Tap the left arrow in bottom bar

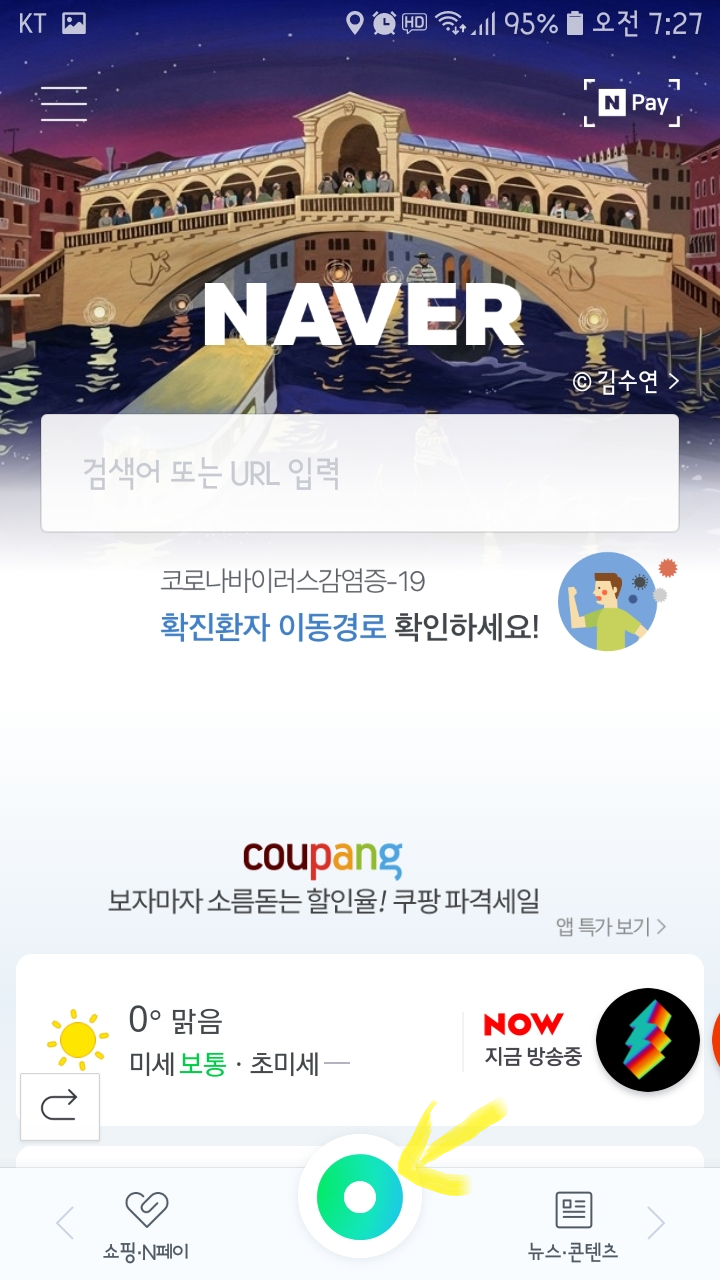tap(65, 1222)
